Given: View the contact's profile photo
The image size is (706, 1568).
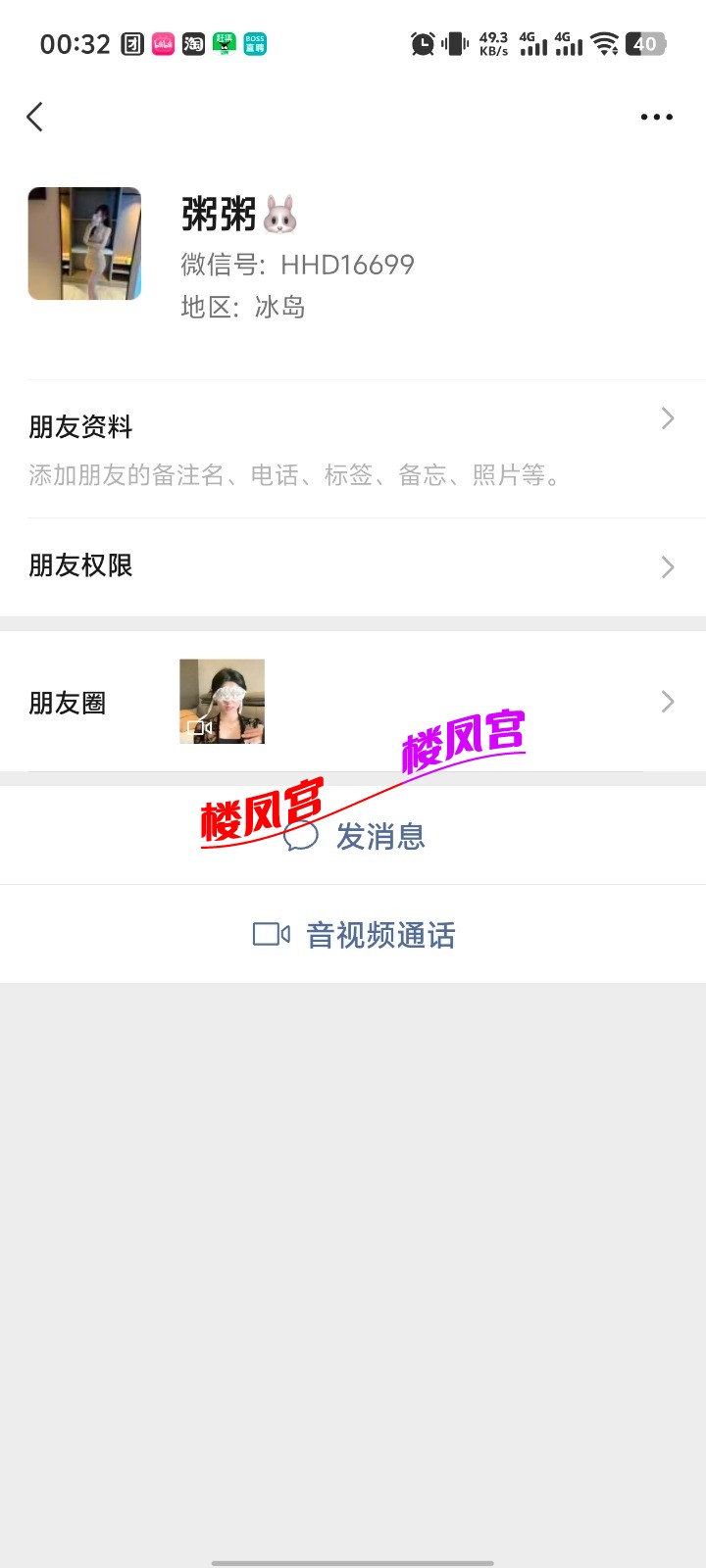Looking at the screenshot, I should (x=84, y=244).
